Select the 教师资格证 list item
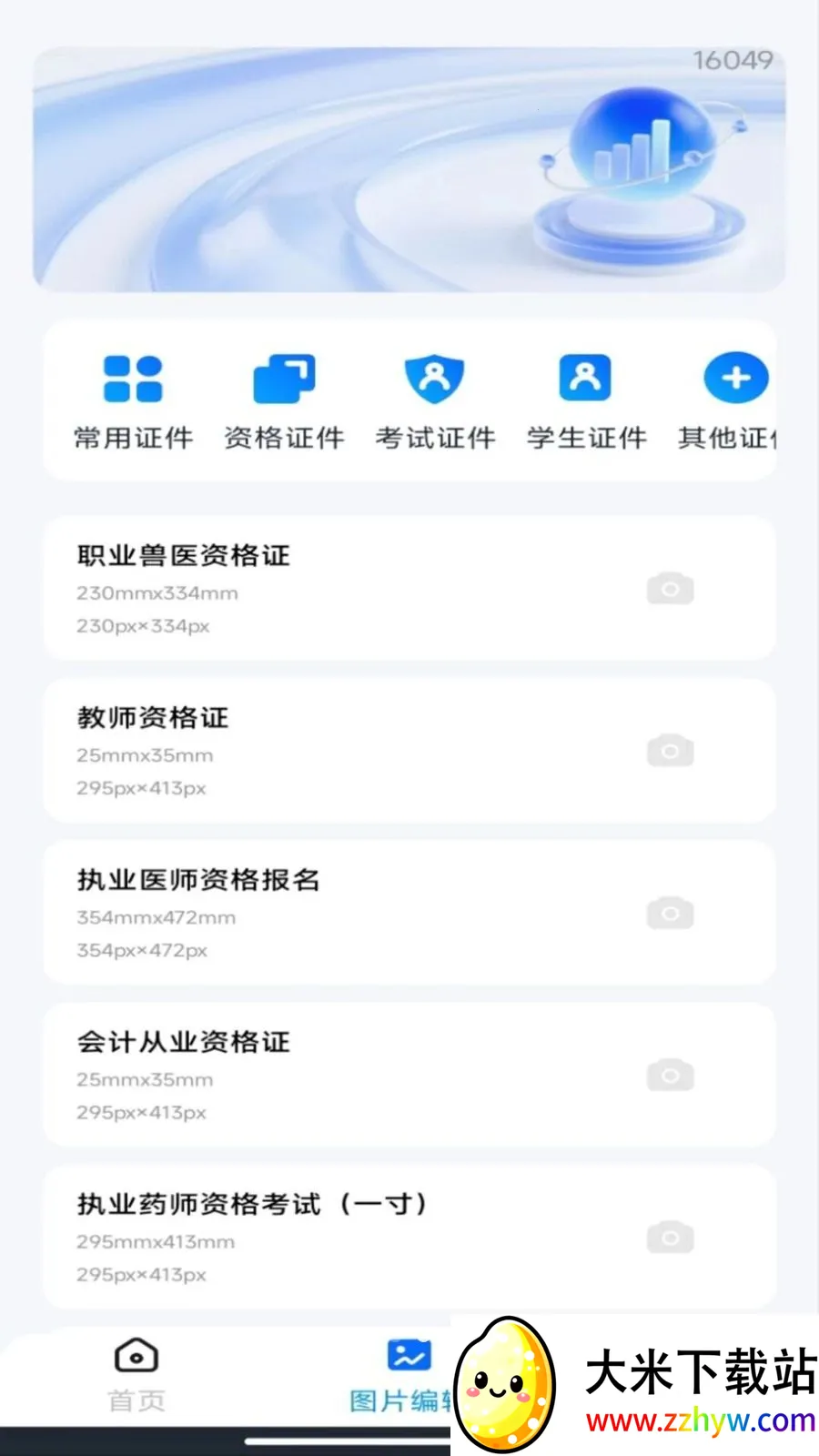 318,749
